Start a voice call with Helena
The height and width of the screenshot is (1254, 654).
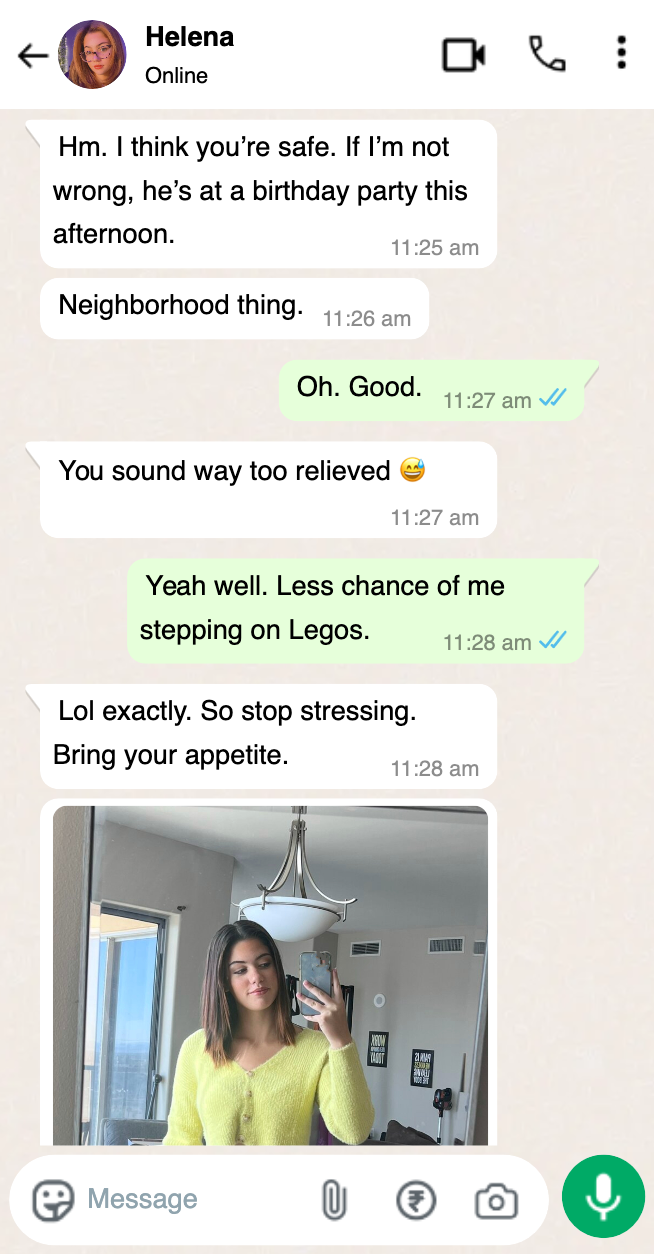coord(547,54)
